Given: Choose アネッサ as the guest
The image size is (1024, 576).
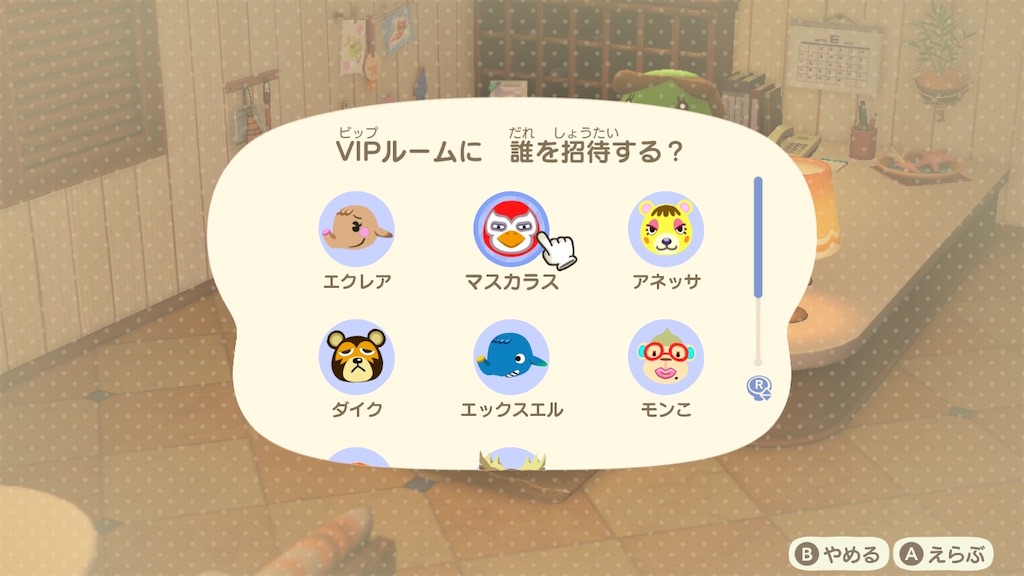Looking at the screenshot, I should click(665, 230).
